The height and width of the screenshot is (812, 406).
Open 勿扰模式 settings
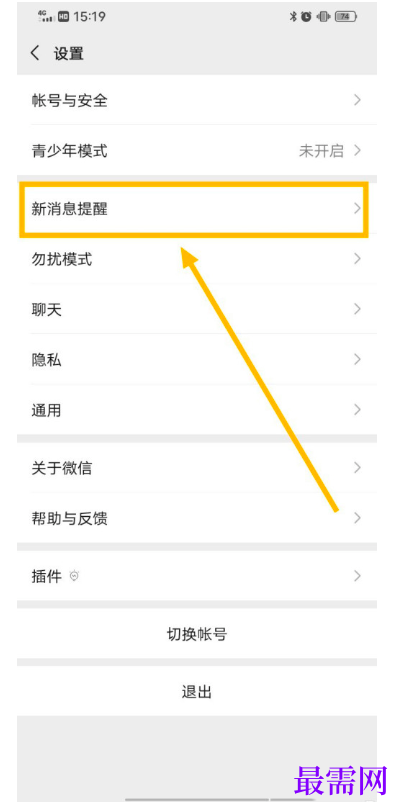[x=197, y=259]
